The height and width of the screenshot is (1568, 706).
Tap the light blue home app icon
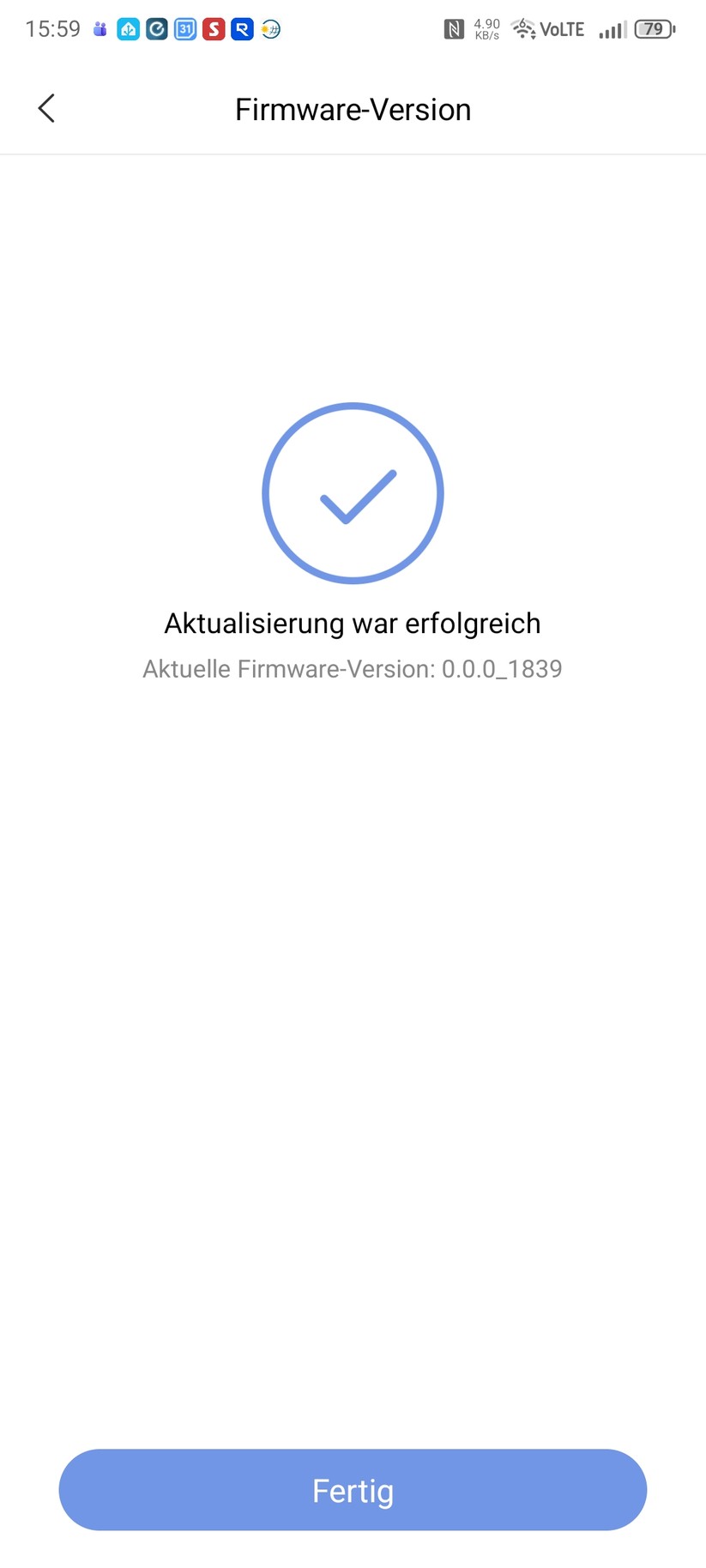[x=127, y=28]
